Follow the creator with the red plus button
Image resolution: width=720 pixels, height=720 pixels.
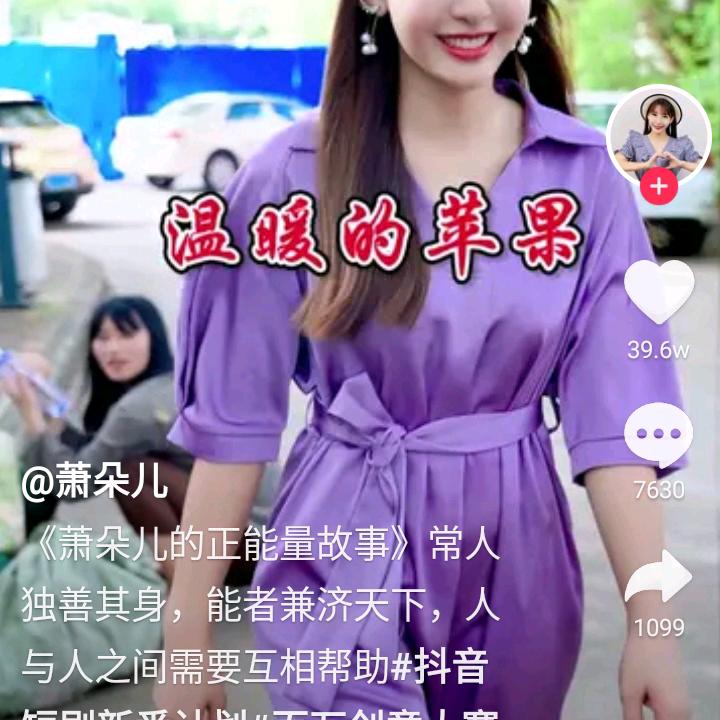click(x=658, y=186)
